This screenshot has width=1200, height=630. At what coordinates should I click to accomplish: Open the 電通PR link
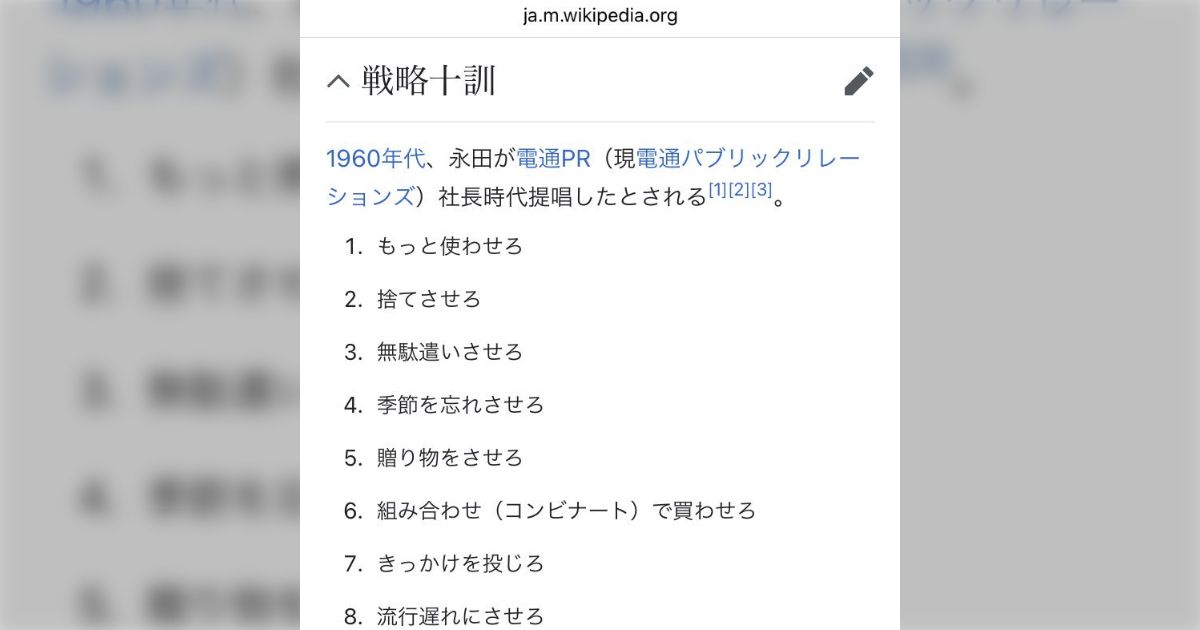[x=553, y=159]
